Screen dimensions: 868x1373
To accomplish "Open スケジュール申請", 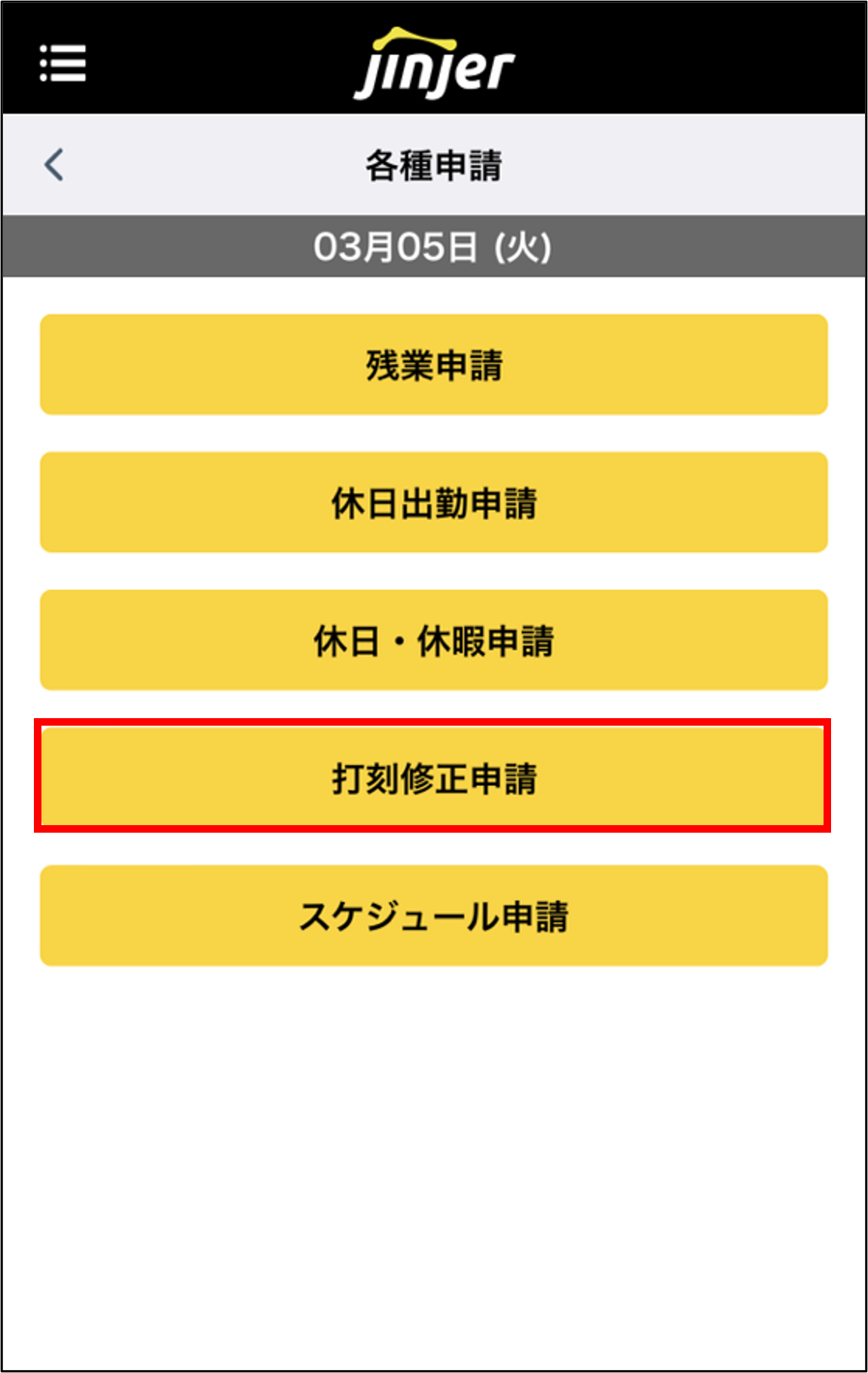I will tap(434, 914).
